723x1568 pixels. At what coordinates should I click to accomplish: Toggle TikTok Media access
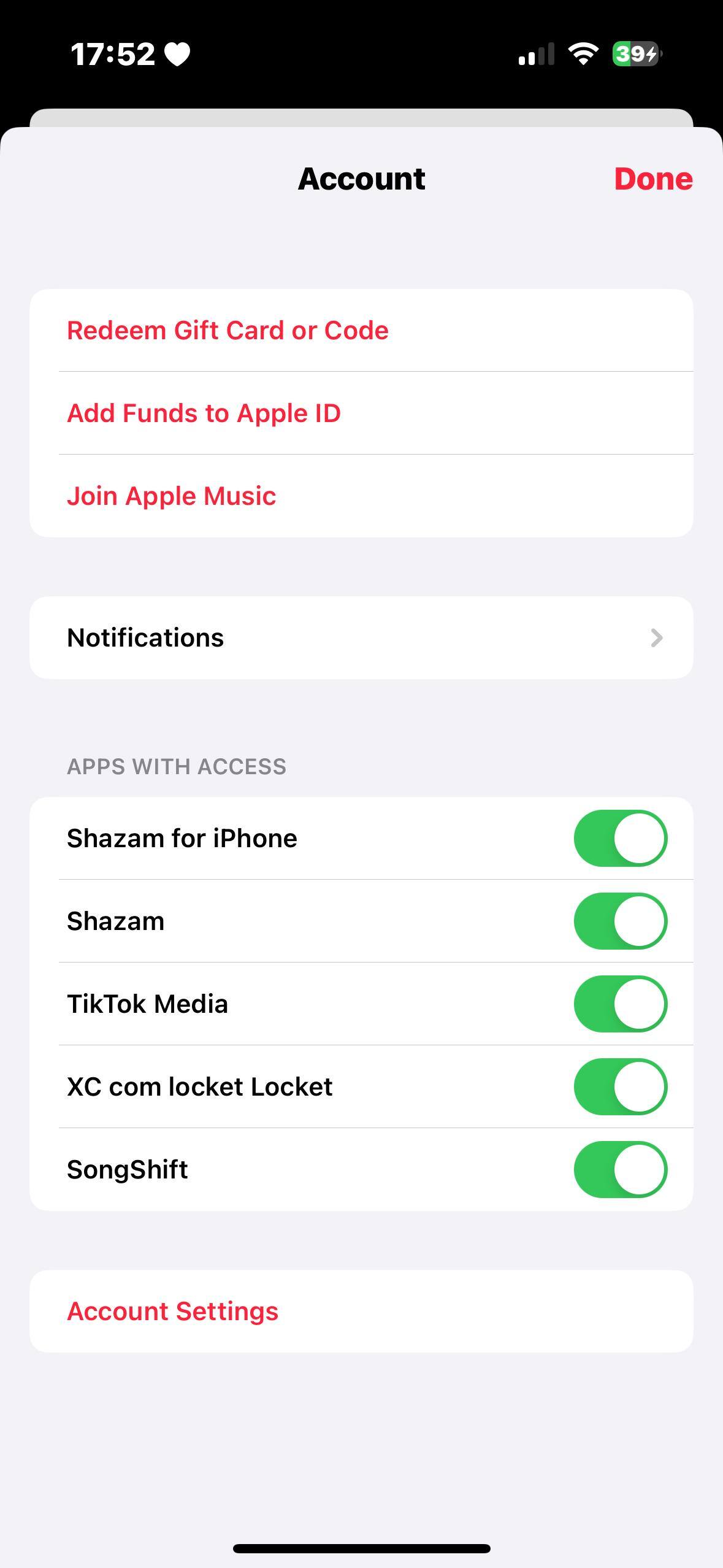(620, 1004)
